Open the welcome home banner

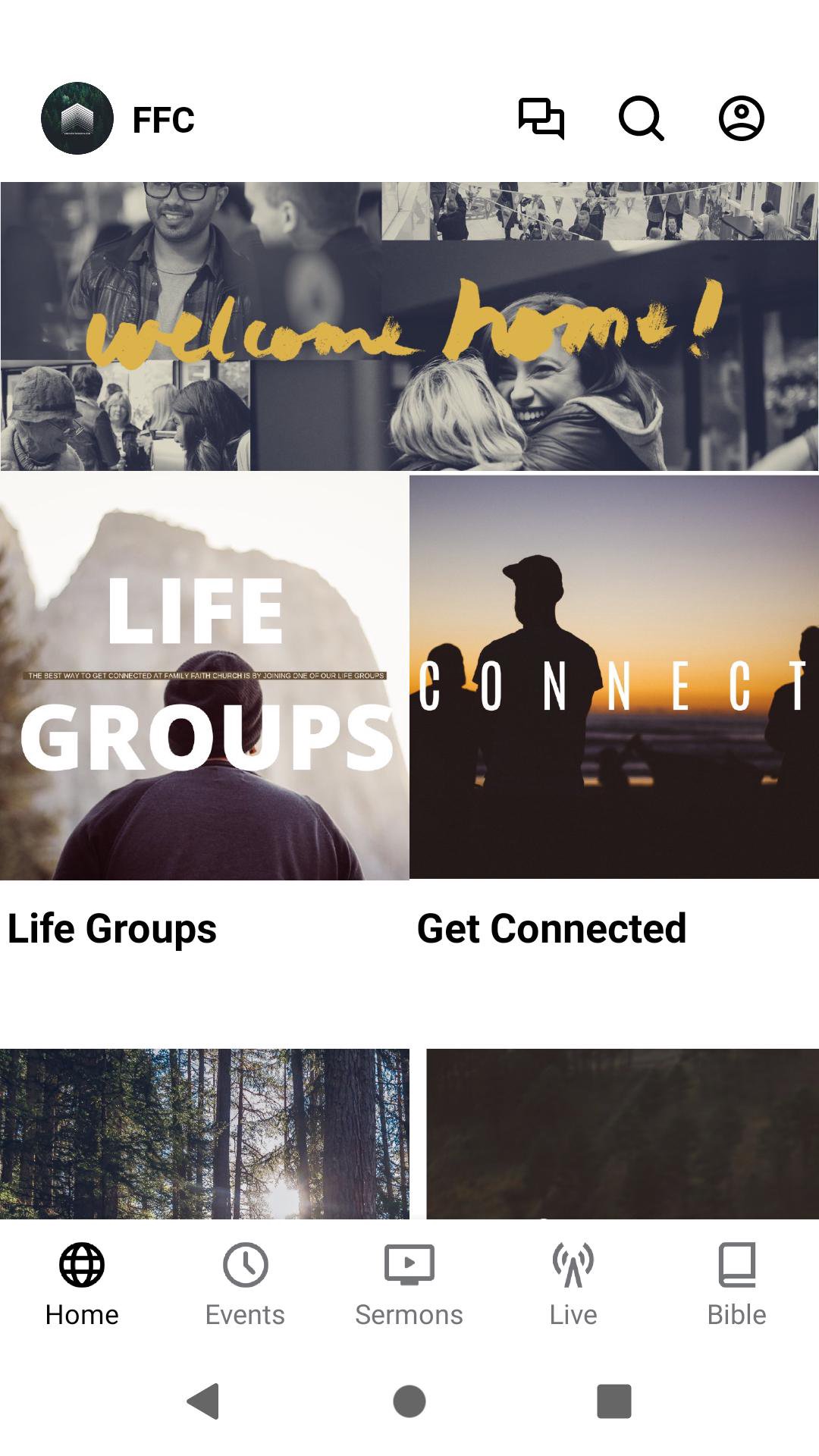click(409, 326)
